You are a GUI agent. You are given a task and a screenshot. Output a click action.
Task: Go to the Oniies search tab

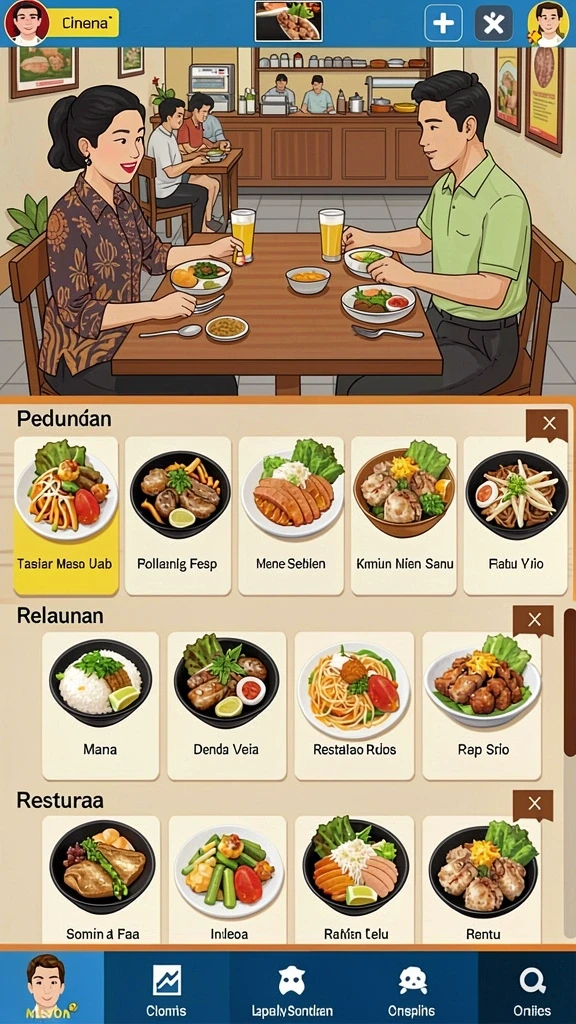(531, 988)
